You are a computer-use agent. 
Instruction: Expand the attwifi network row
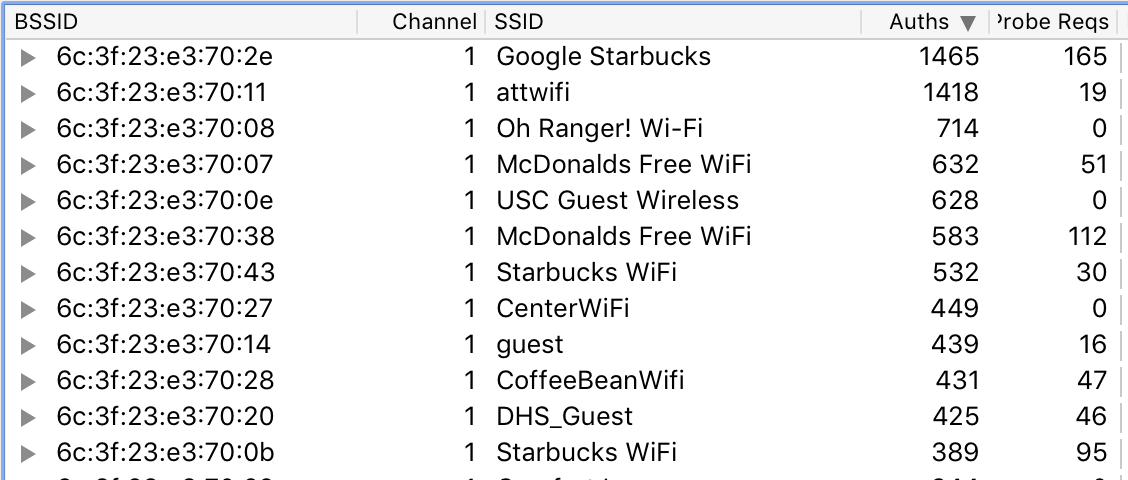28,93
